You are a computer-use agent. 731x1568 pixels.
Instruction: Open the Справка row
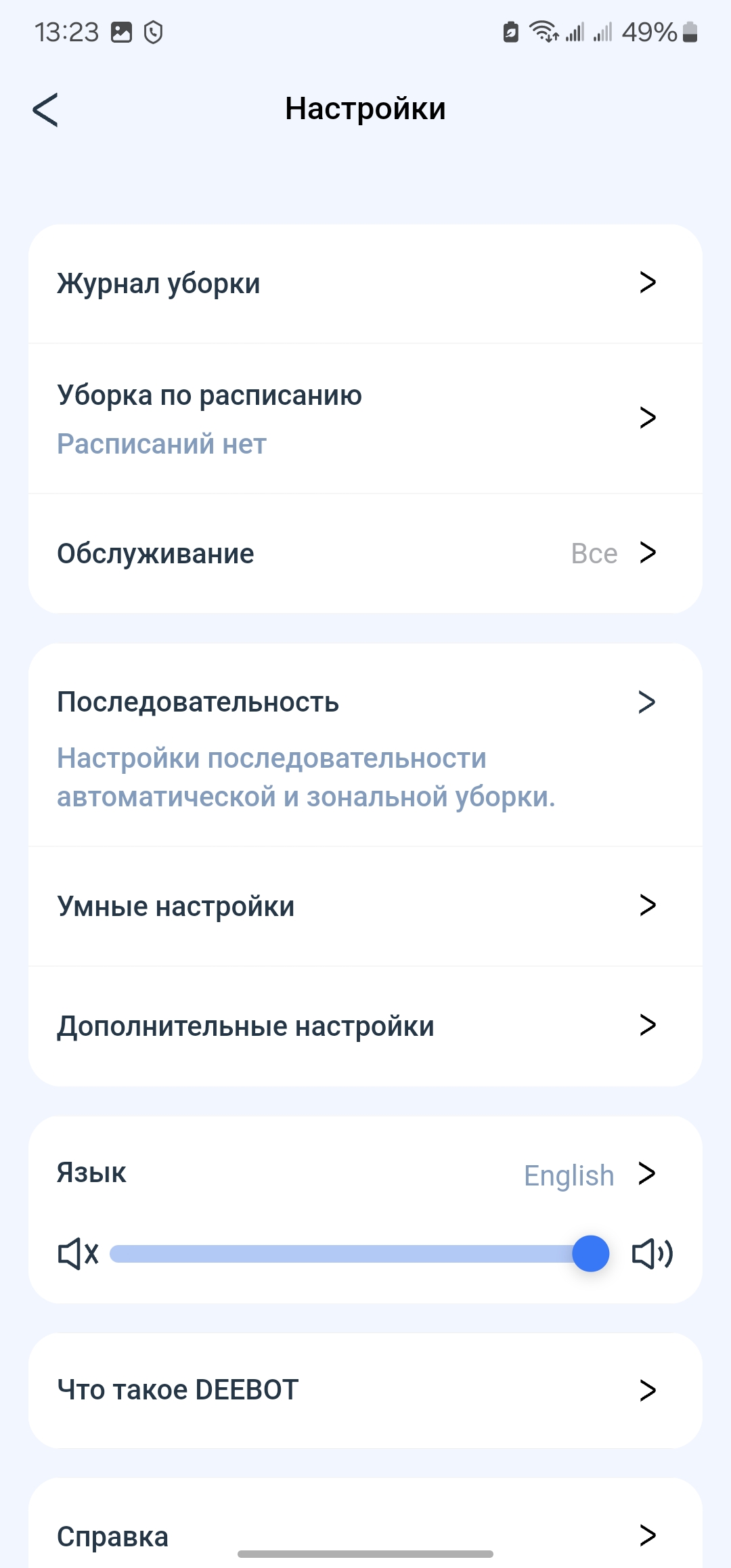pos(365,1536)
